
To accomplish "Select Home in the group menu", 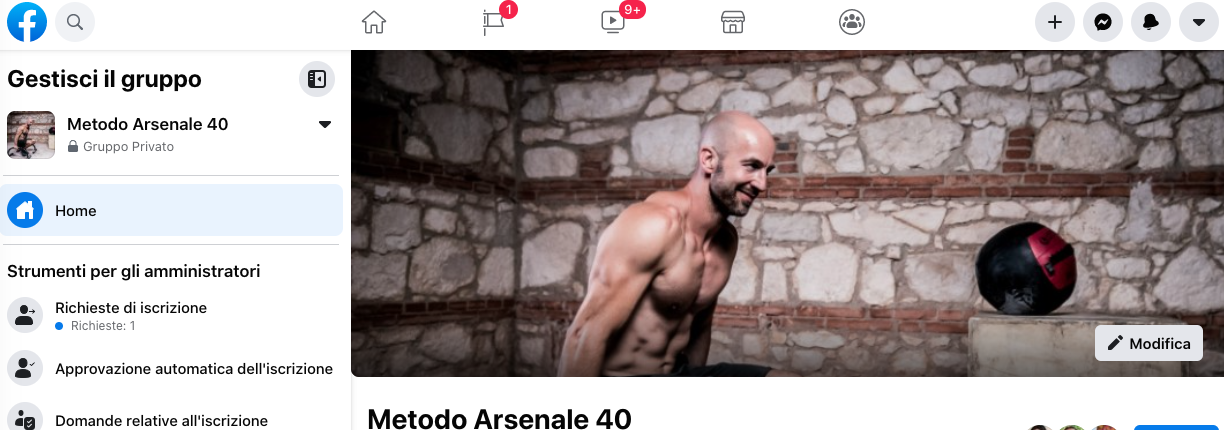I will (170, 211).
